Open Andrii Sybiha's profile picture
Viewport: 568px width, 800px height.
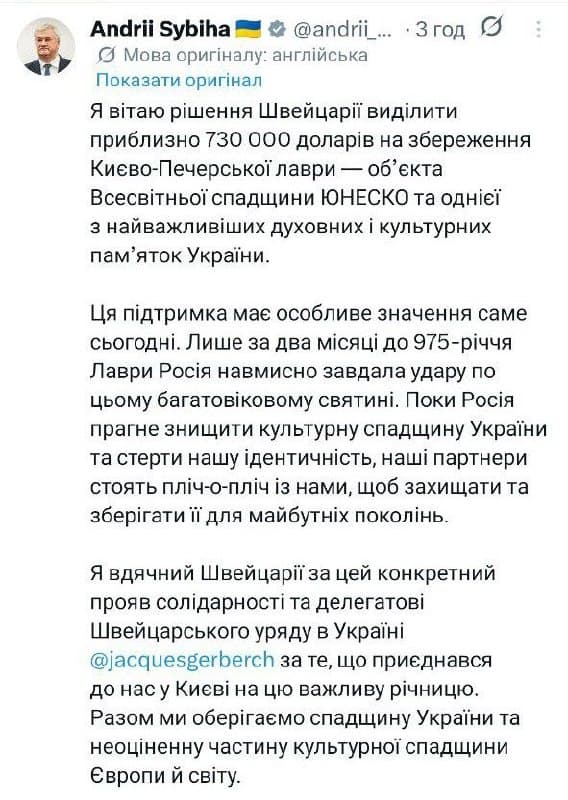pyautogui.click(x=46, y=46)
